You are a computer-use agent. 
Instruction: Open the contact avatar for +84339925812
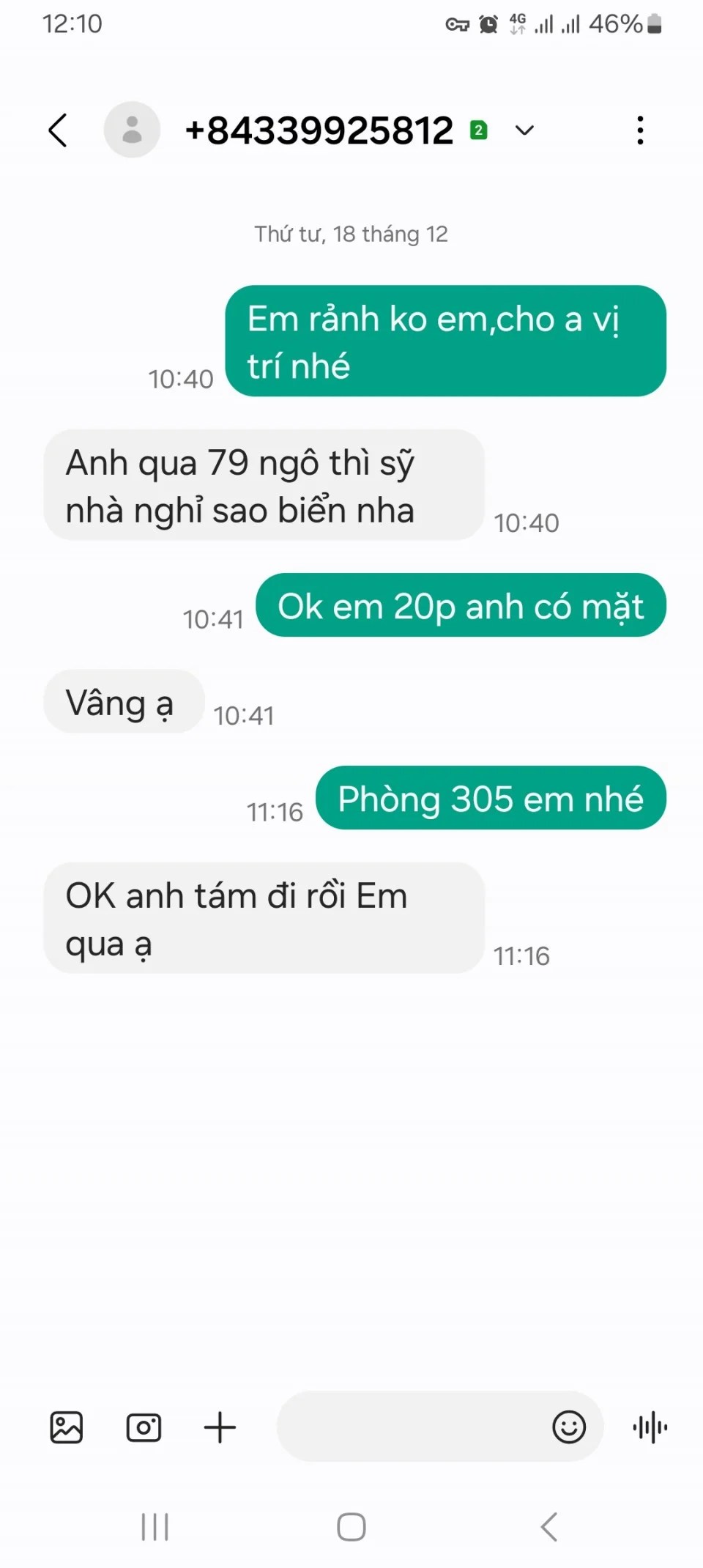click(x=132, y=130)
